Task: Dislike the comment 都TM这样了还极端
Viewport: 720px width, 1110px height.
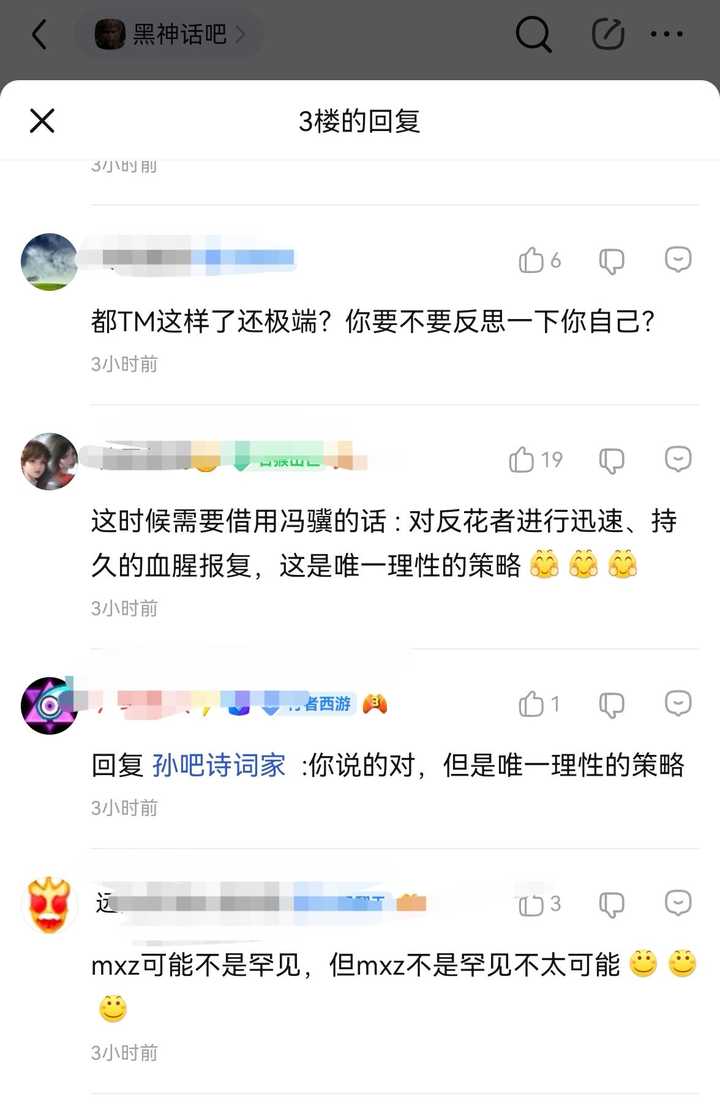Action: pyautogui.click(x=611, y=261)
